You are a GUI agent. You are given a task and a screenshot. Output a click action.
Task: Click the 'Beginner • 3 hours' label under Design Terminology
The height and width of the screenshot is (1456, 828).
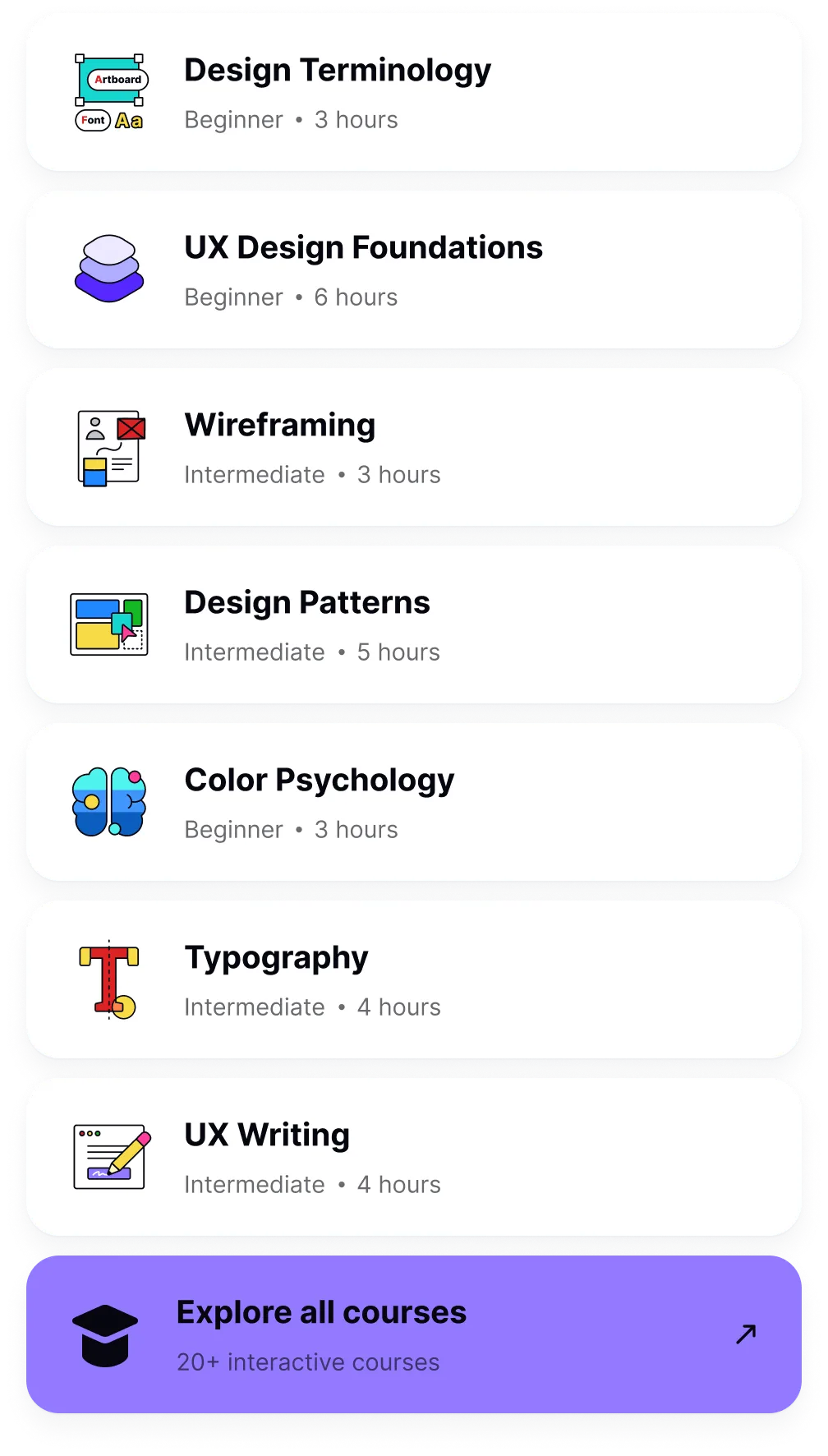coord(290,120)
